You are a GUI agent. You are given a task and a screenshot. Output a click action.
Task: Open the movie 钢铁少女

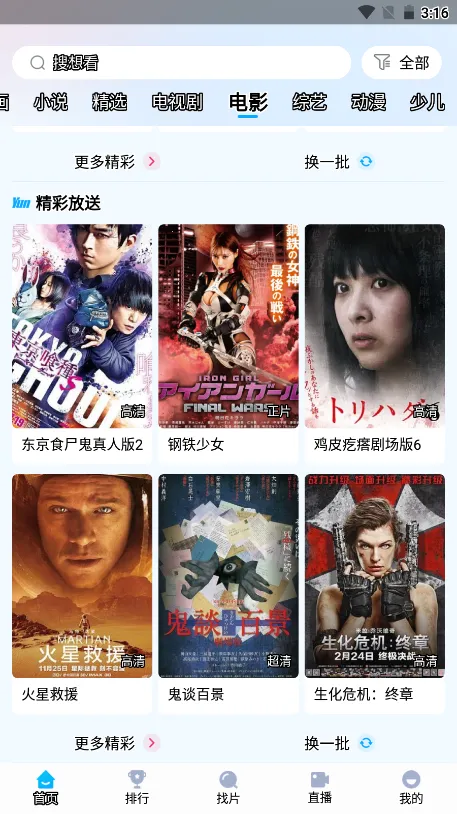[x=228, y=343]
